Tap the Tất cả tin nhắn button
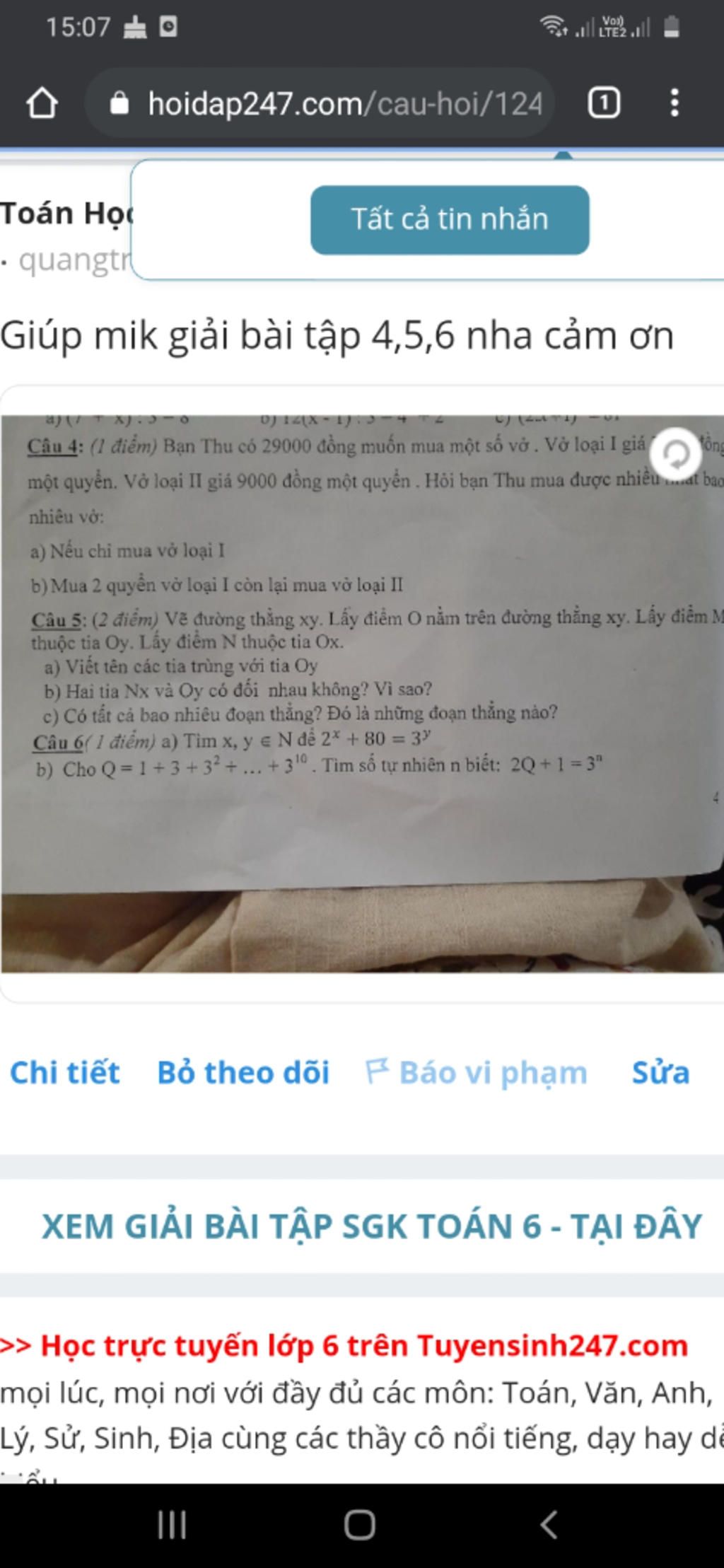724x1568 pixels. tap(450, 219)
